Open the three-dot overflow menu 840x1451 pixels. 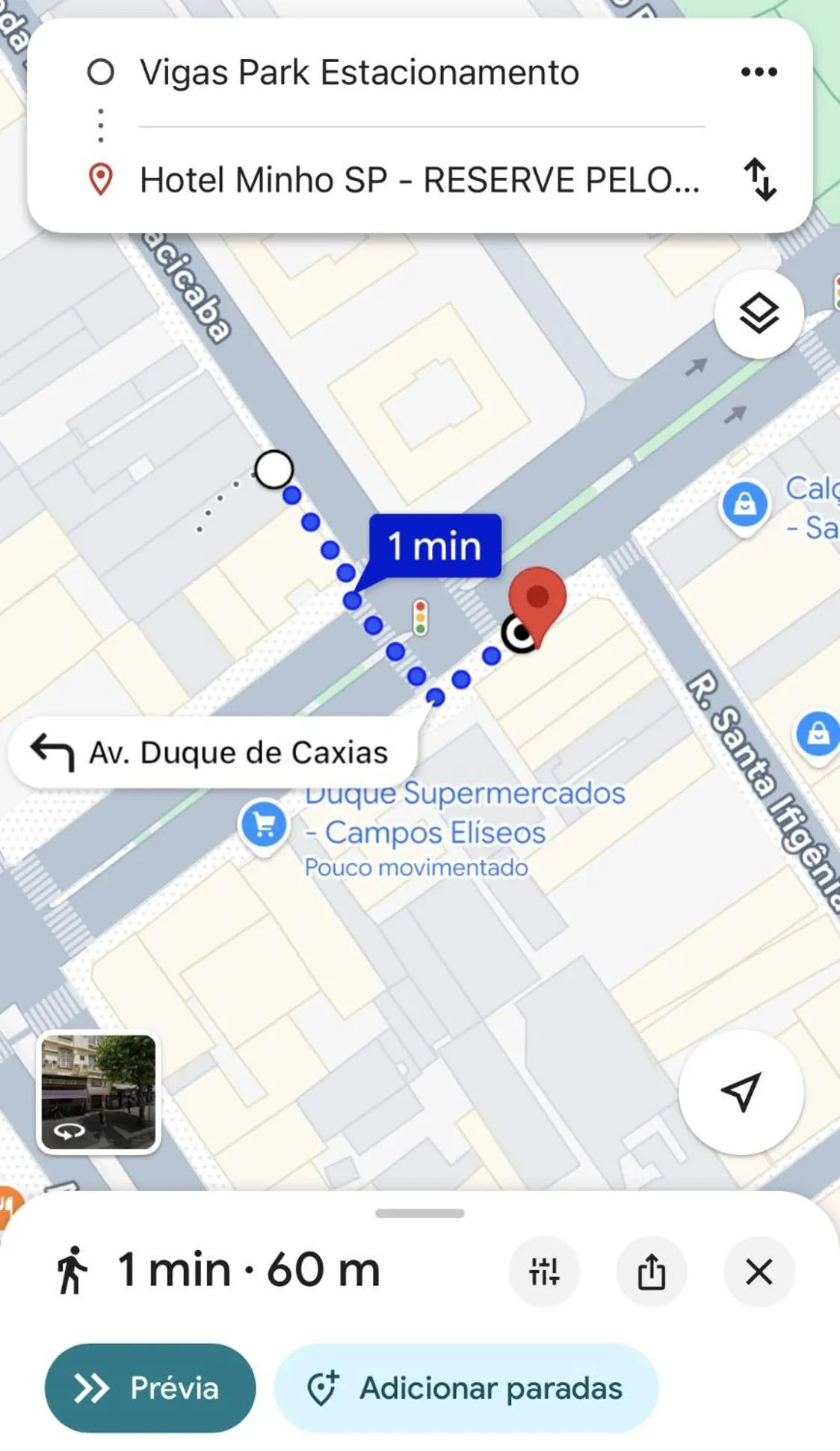pyautogui.click(x=759, y=72)
